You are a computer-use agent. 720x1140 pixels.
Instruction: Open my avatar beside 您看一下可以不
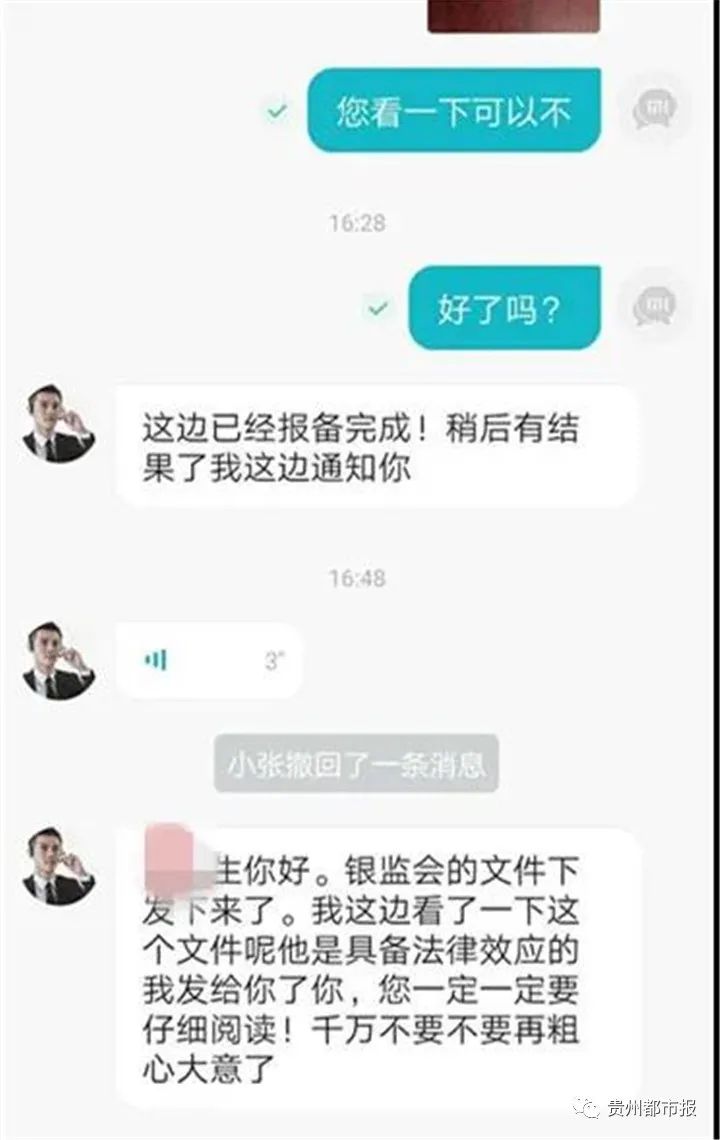pyautogui.click(x=655, y=109)
